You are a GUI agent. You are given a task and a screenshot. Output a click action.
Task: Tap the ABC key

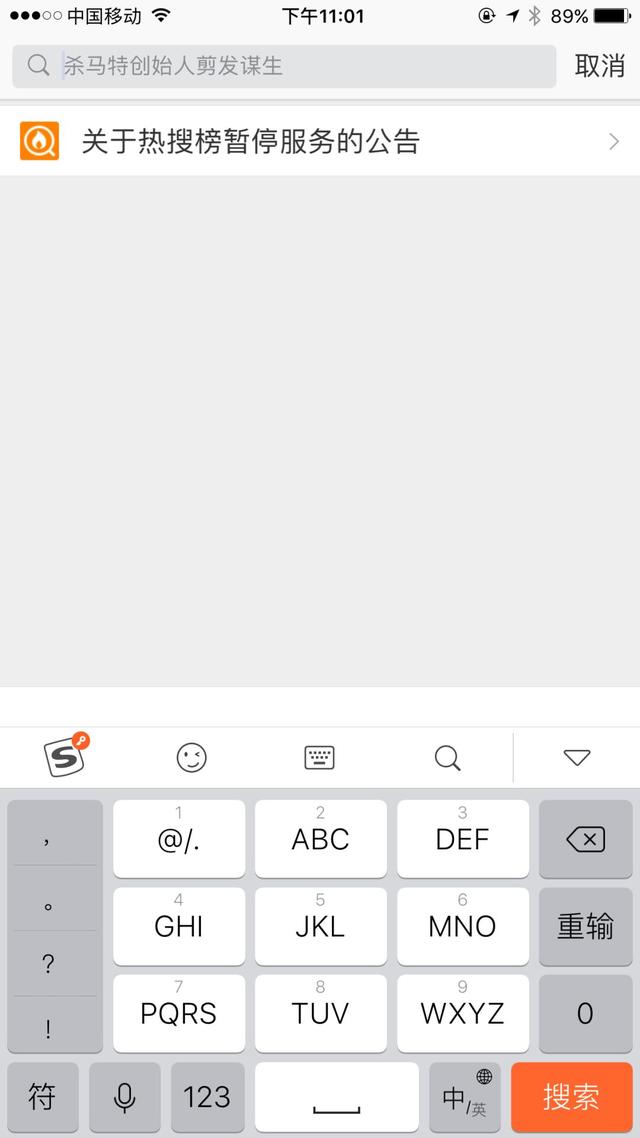point(321,839)
